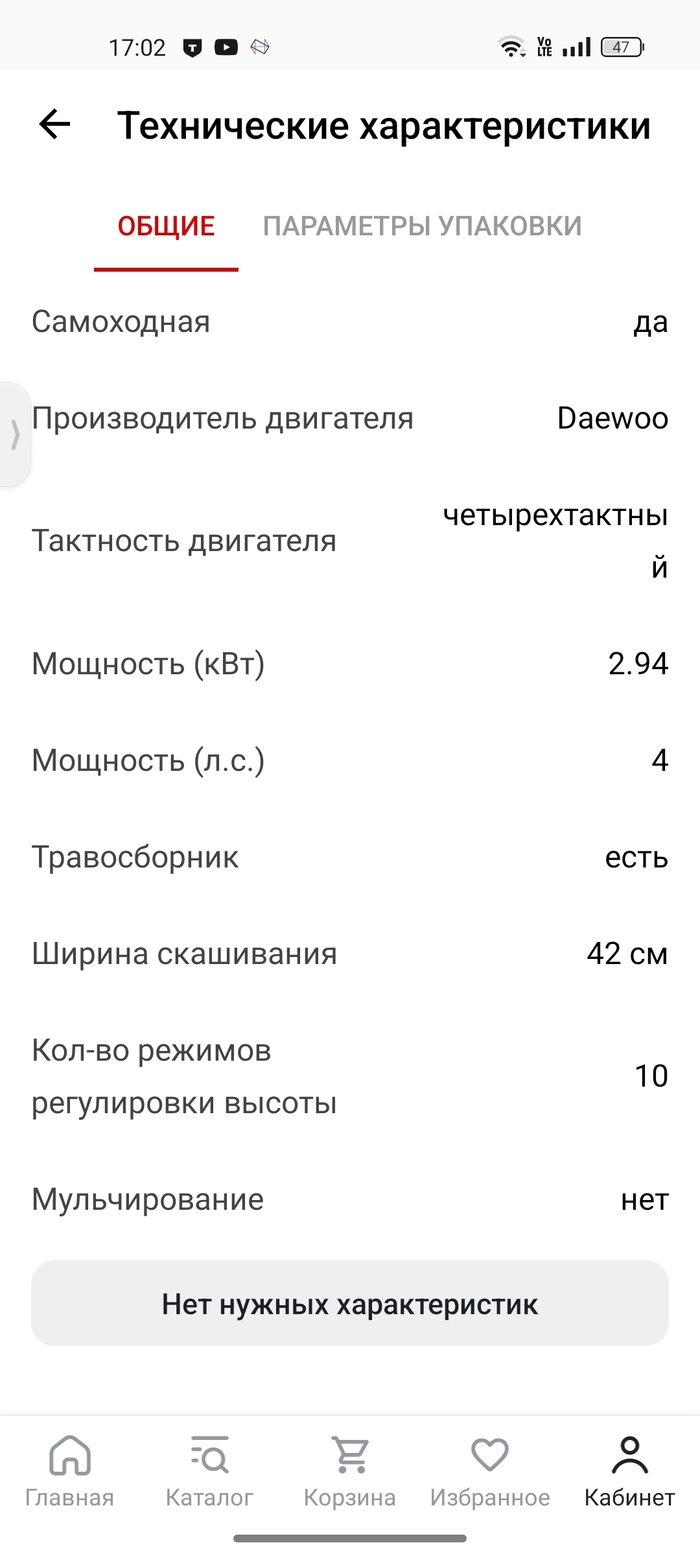Open the Каталог tab
The image size is (700, 1556).
pyautogui.click(x=210, y=1472)
